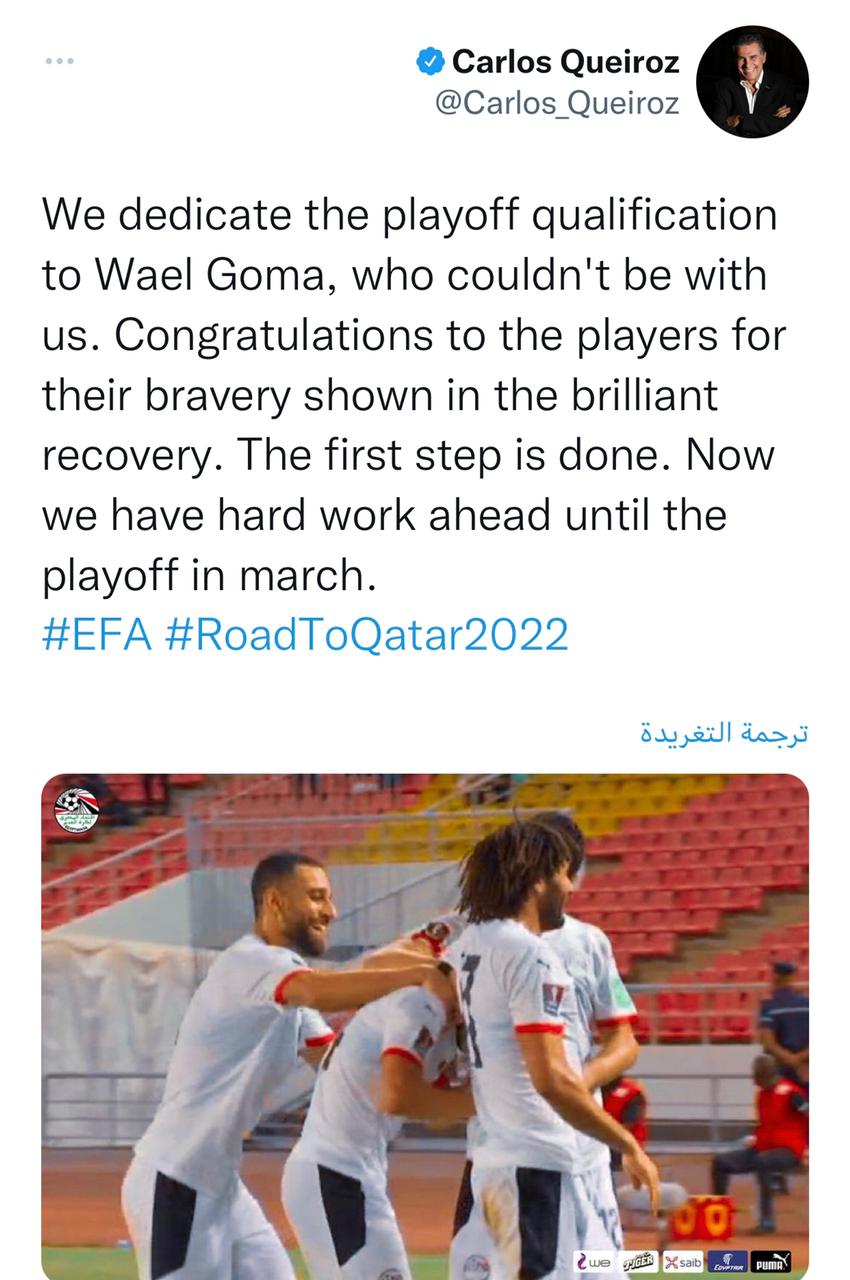Open the tweet's three-dot overflow menu
This screenshot has height=1280, width=850.
coord(60,60)
